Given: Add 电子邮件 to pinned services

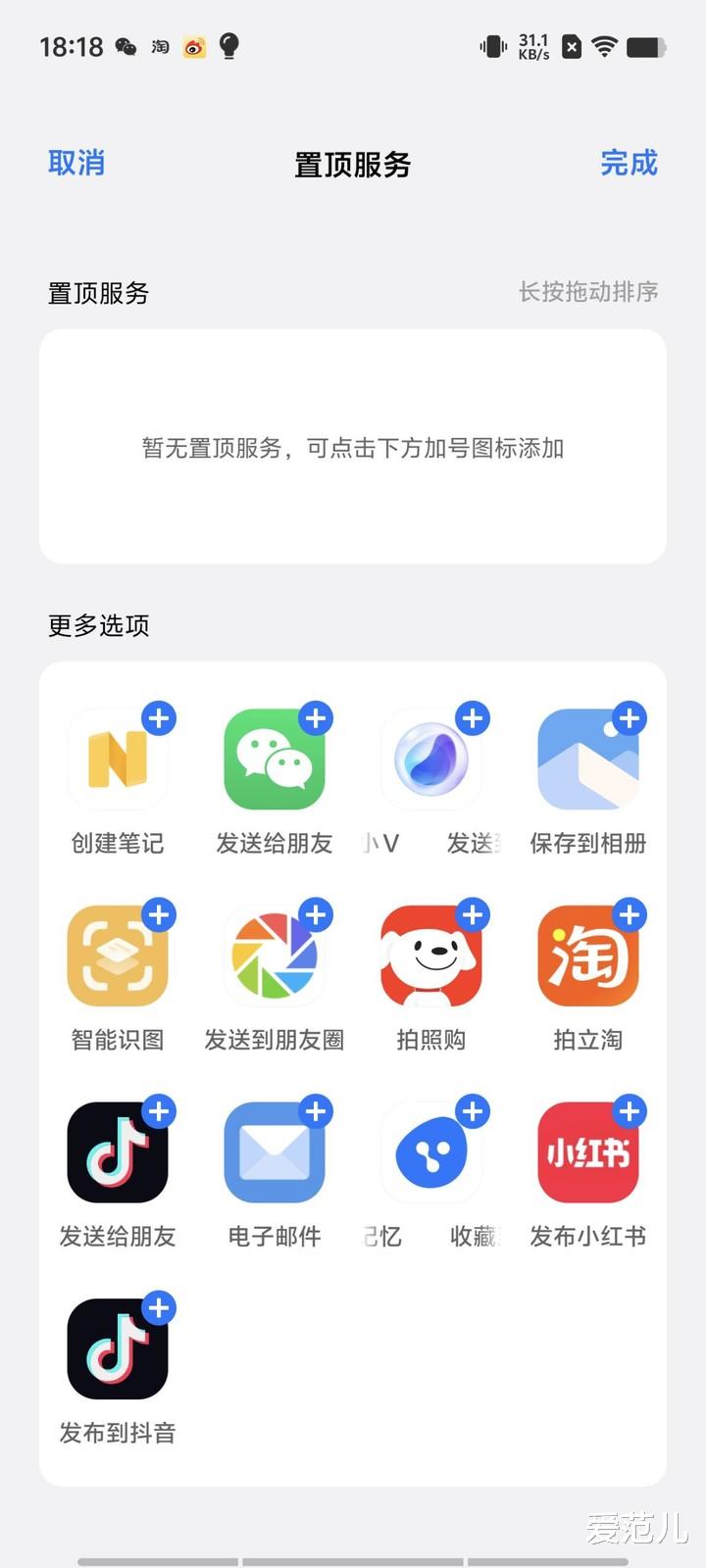Looking at the screenshot, I should 316,1111.
